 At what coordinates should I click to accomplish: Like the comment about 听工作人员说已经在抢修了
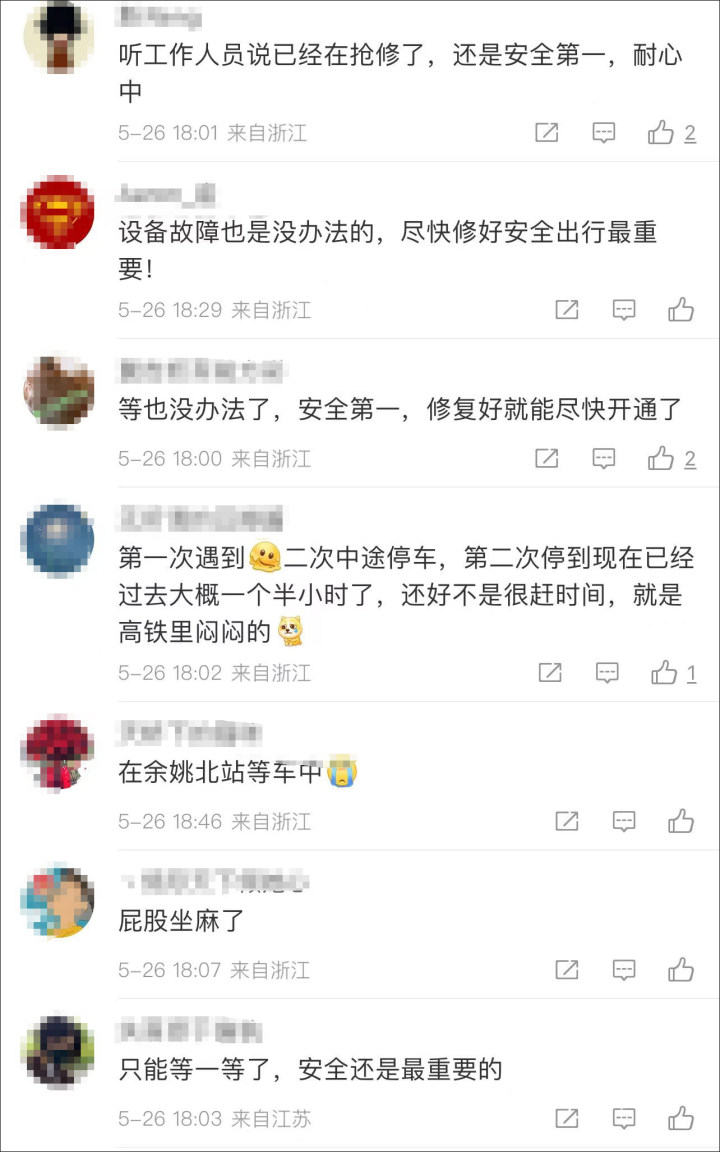click(661, 132)
